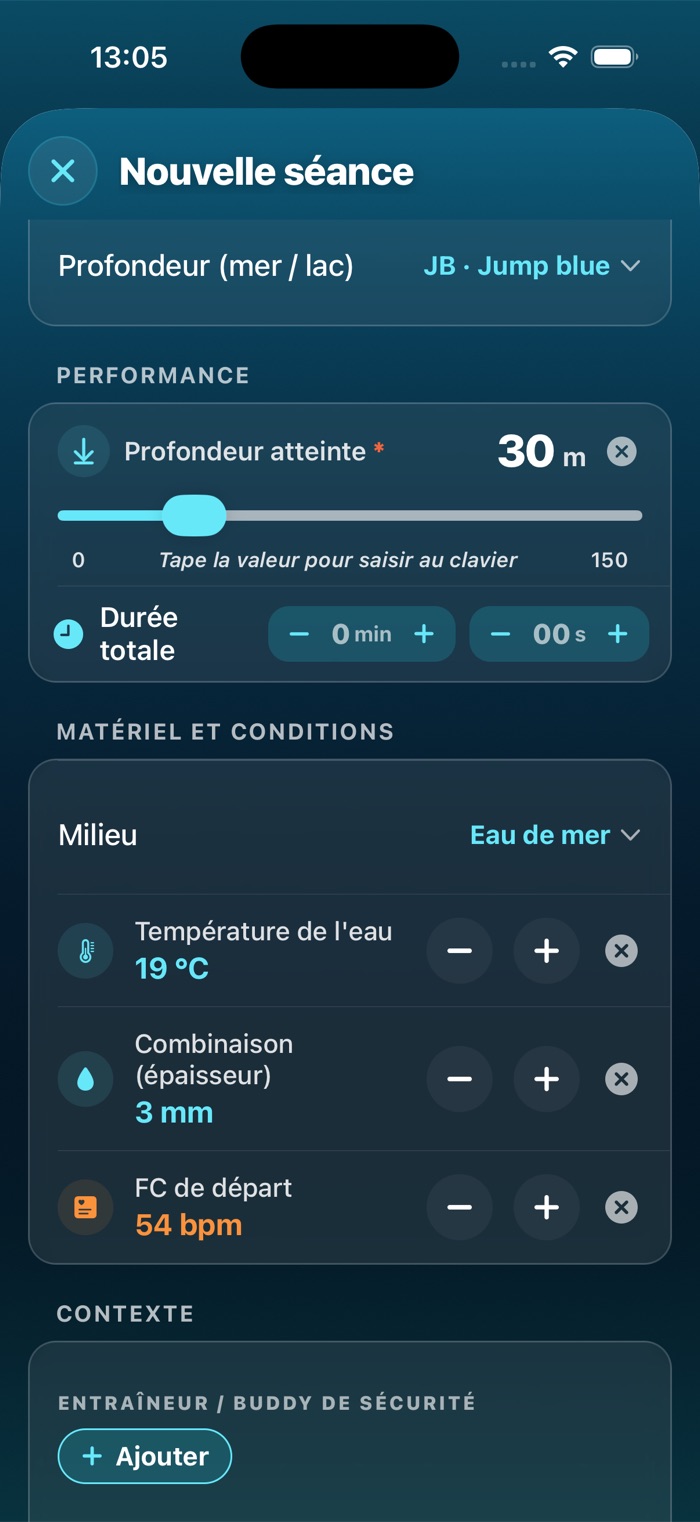Increase Durée totale minutes

coord(424,634)
